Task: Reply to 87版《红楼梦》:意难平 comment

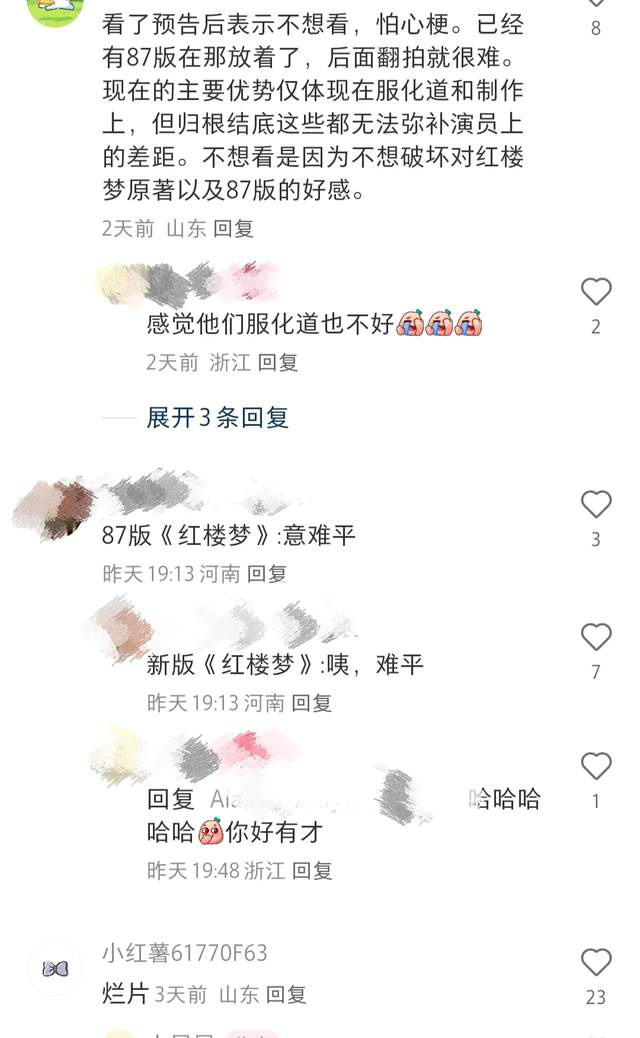Action: (x=267, y=574)
